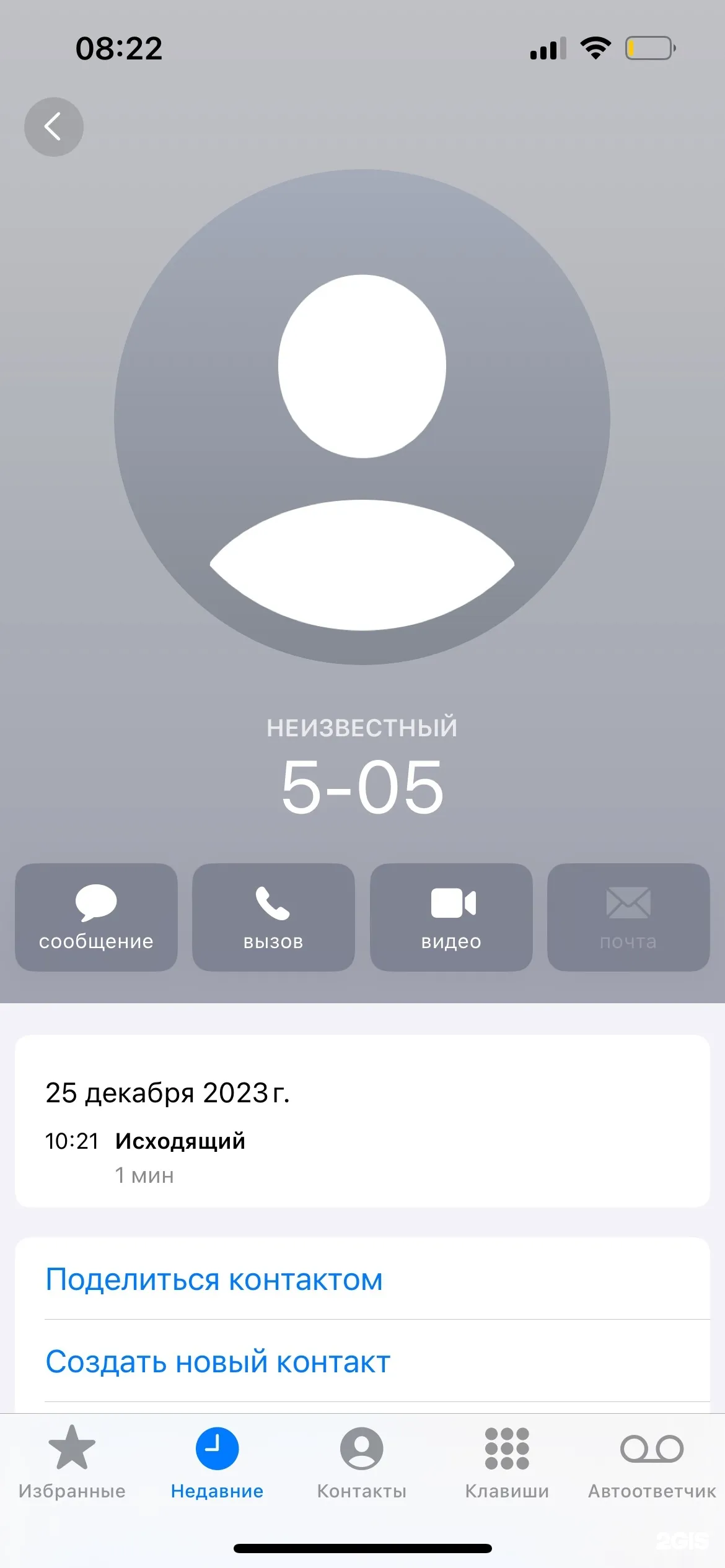The height and width of the screenshot is (1568, 725).
Task: Go to the Контакты tab
Action: click(x=362, y=1463)
